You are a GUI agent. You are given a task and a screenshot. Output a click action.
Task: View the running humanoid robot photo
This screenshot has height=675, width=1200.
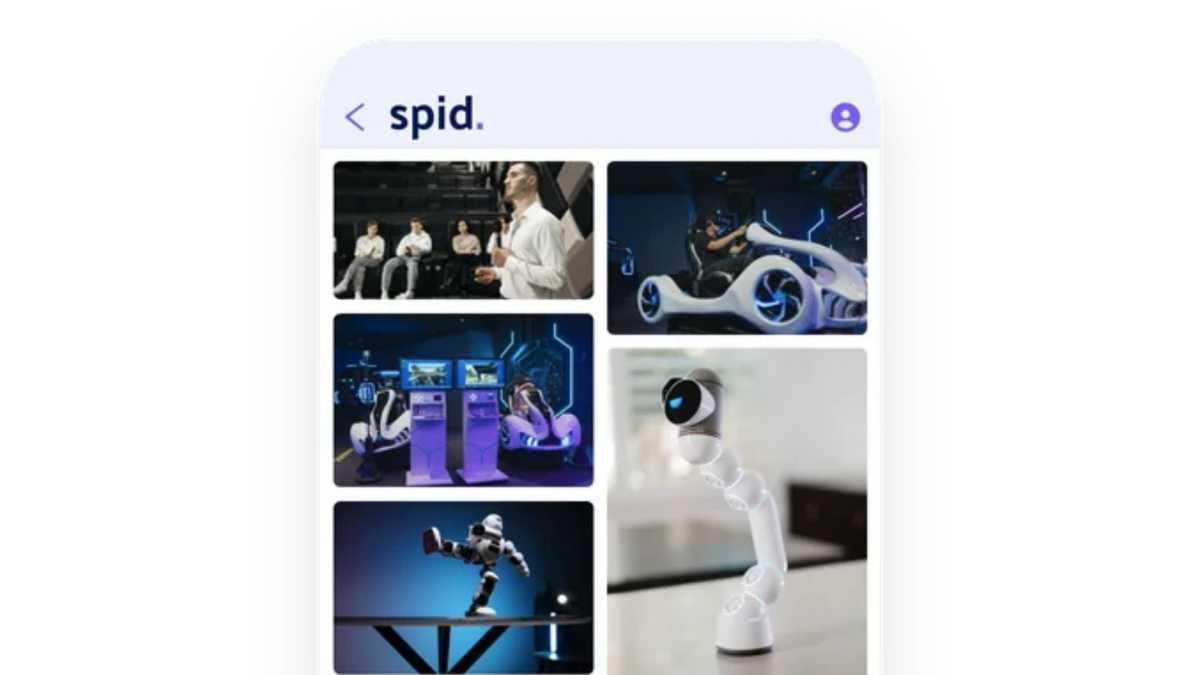(x=463, y=587)
